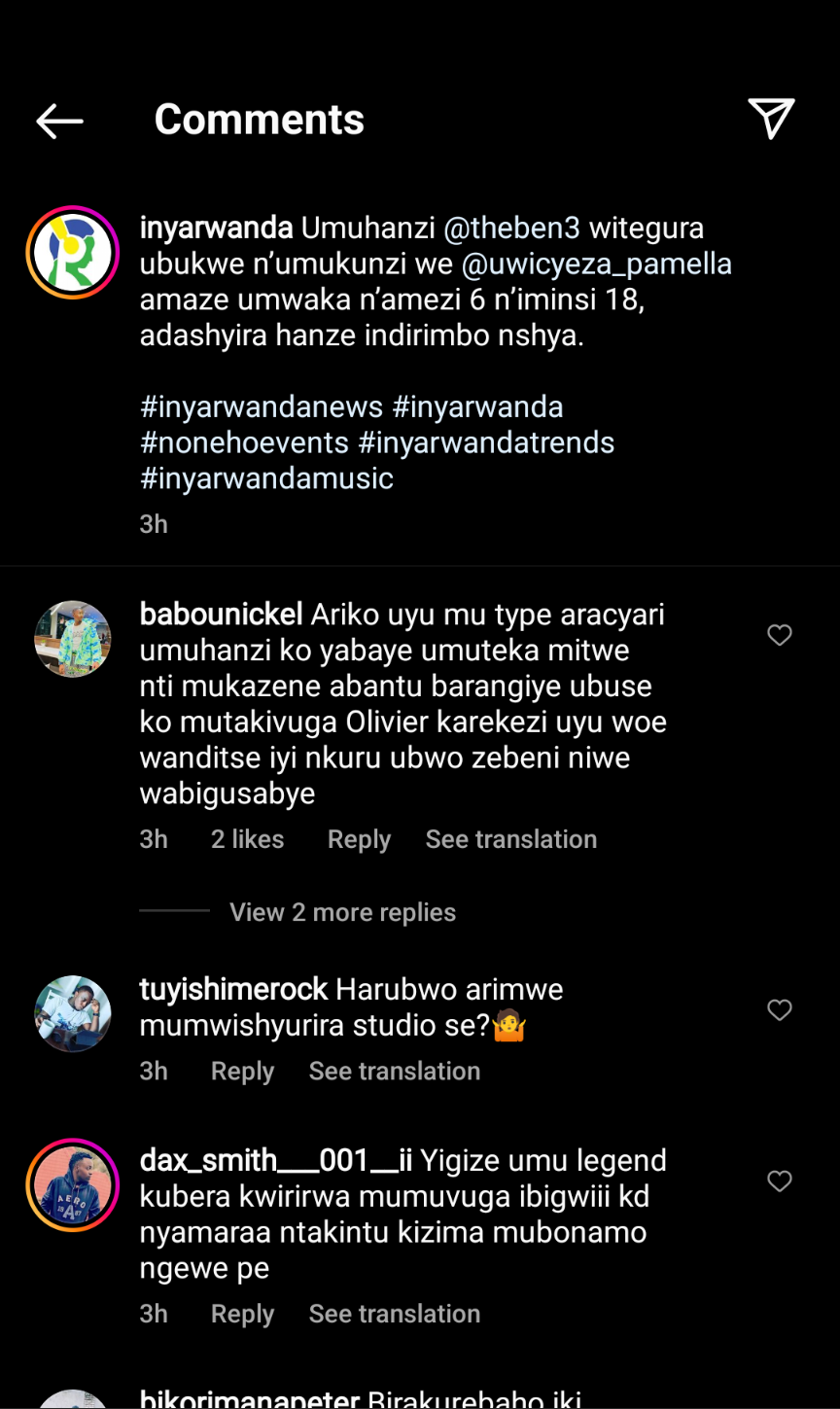Open the @uwicyeza_pamella mention
Screen dimensions: 840x1409
[596, 264]
